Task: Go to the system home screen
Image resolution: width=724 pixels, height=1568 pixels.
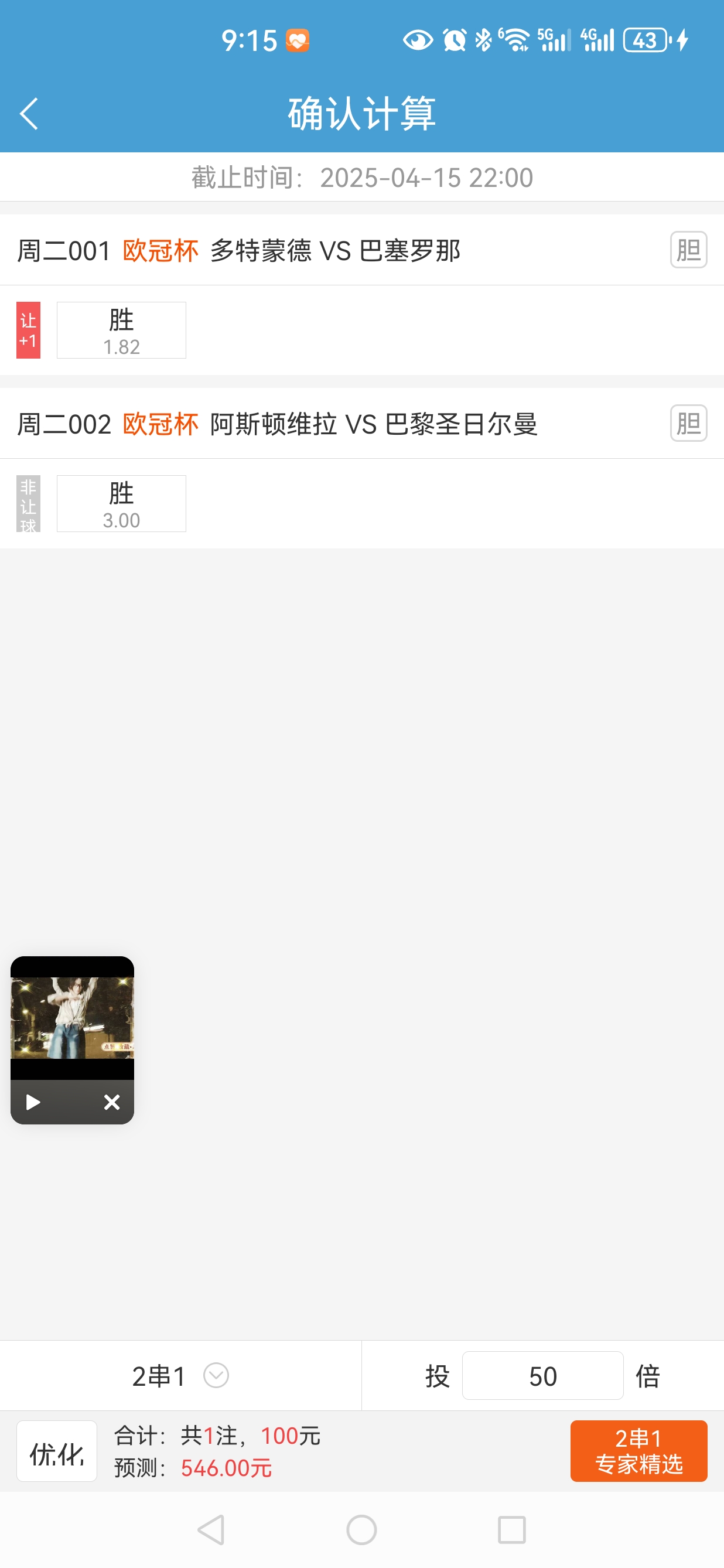Action: [361, 1530]
